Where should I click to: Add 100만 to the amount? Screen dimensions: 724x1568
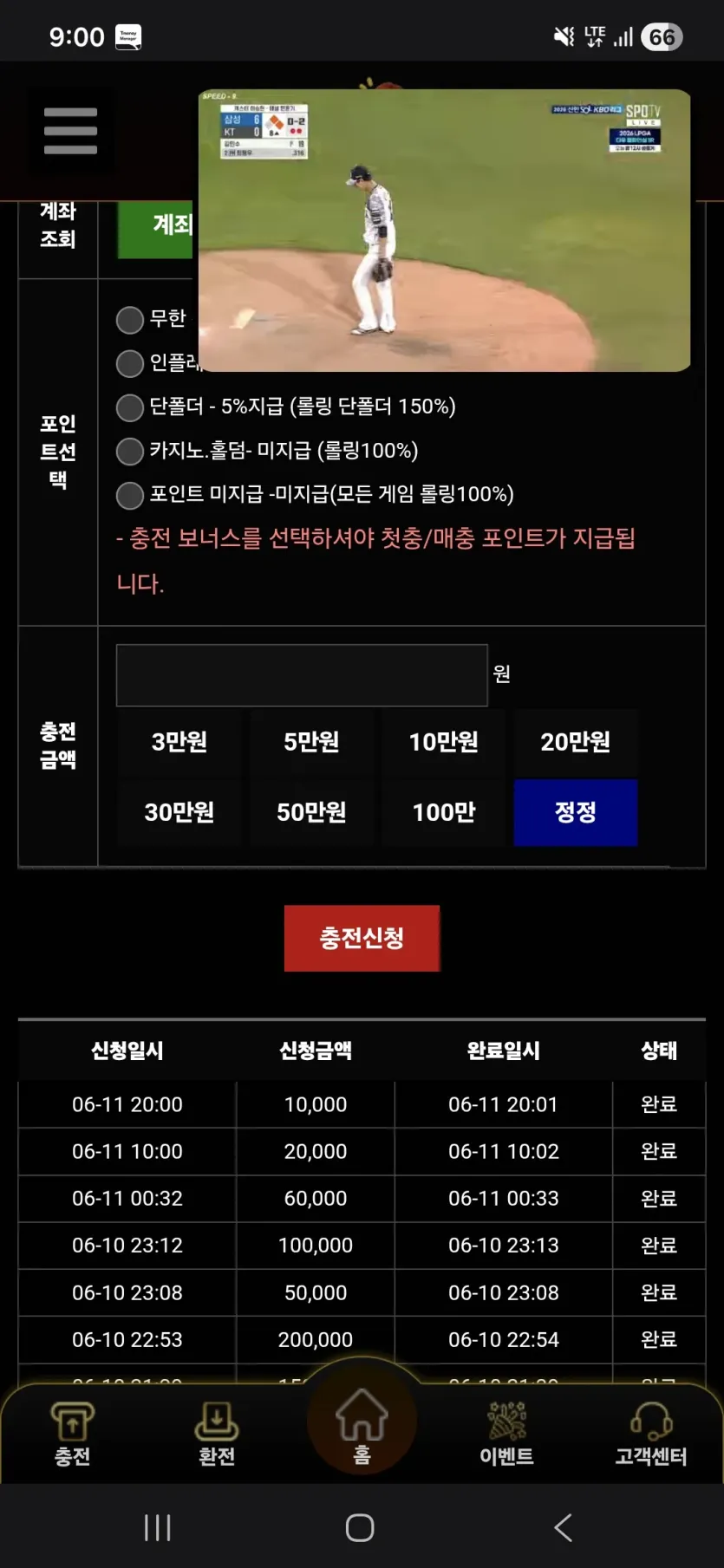[x=443, y=812]
